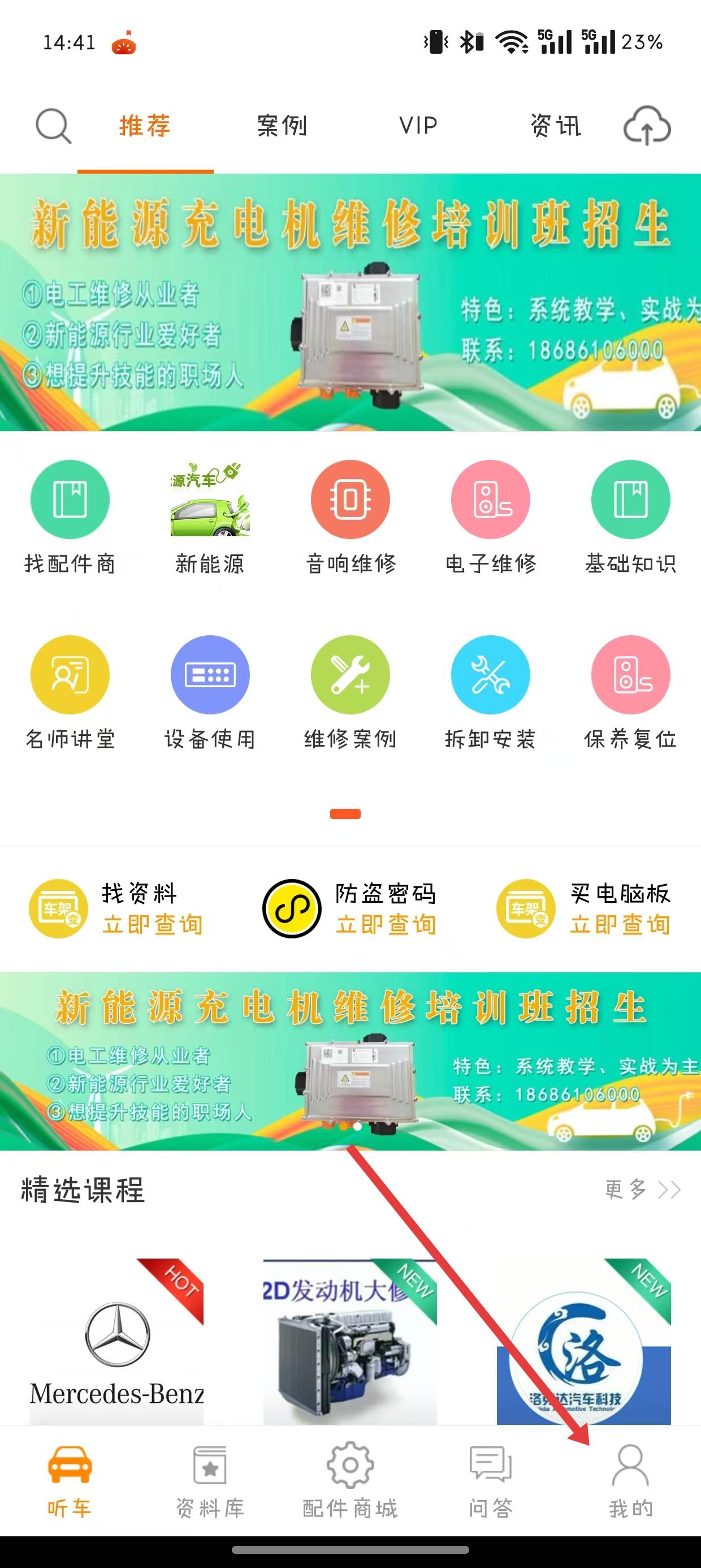Switch to the VIP tab
The image size is (701, 1568).
(419, 126)
